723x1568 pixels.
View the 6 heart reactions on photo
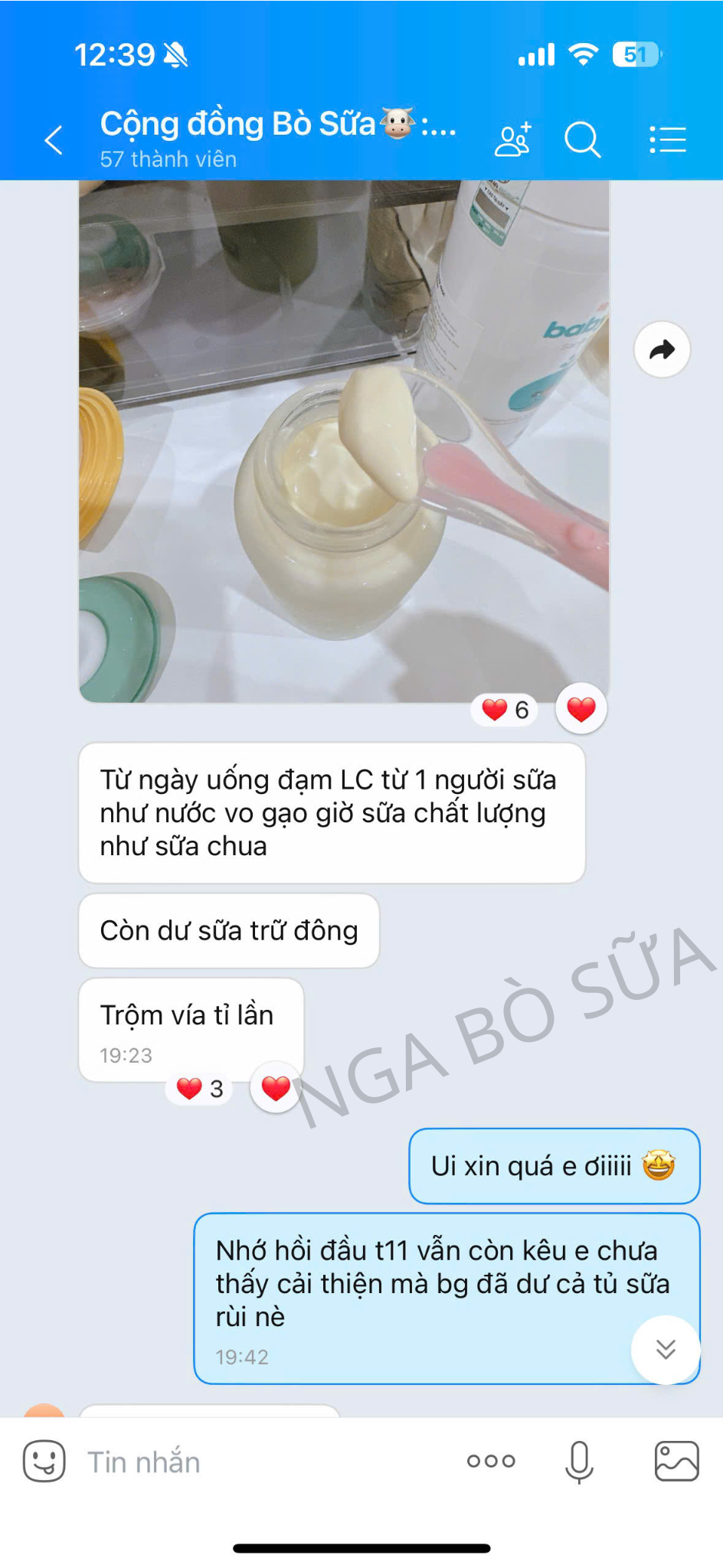pos(505,710)
